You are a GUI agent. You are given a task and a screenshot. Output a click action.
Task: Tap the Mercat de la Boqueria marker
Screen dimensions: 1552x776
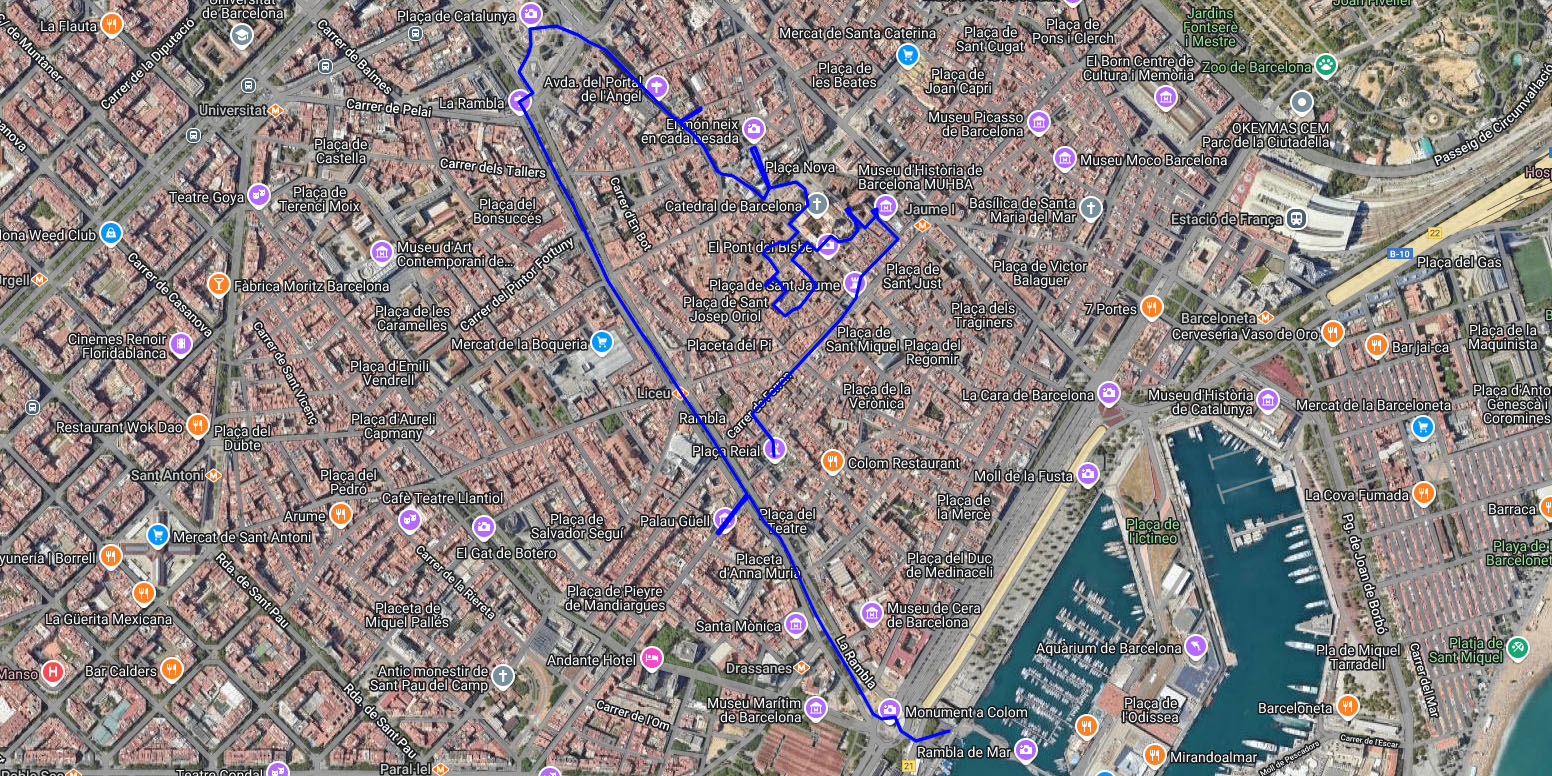pos(601,343)
